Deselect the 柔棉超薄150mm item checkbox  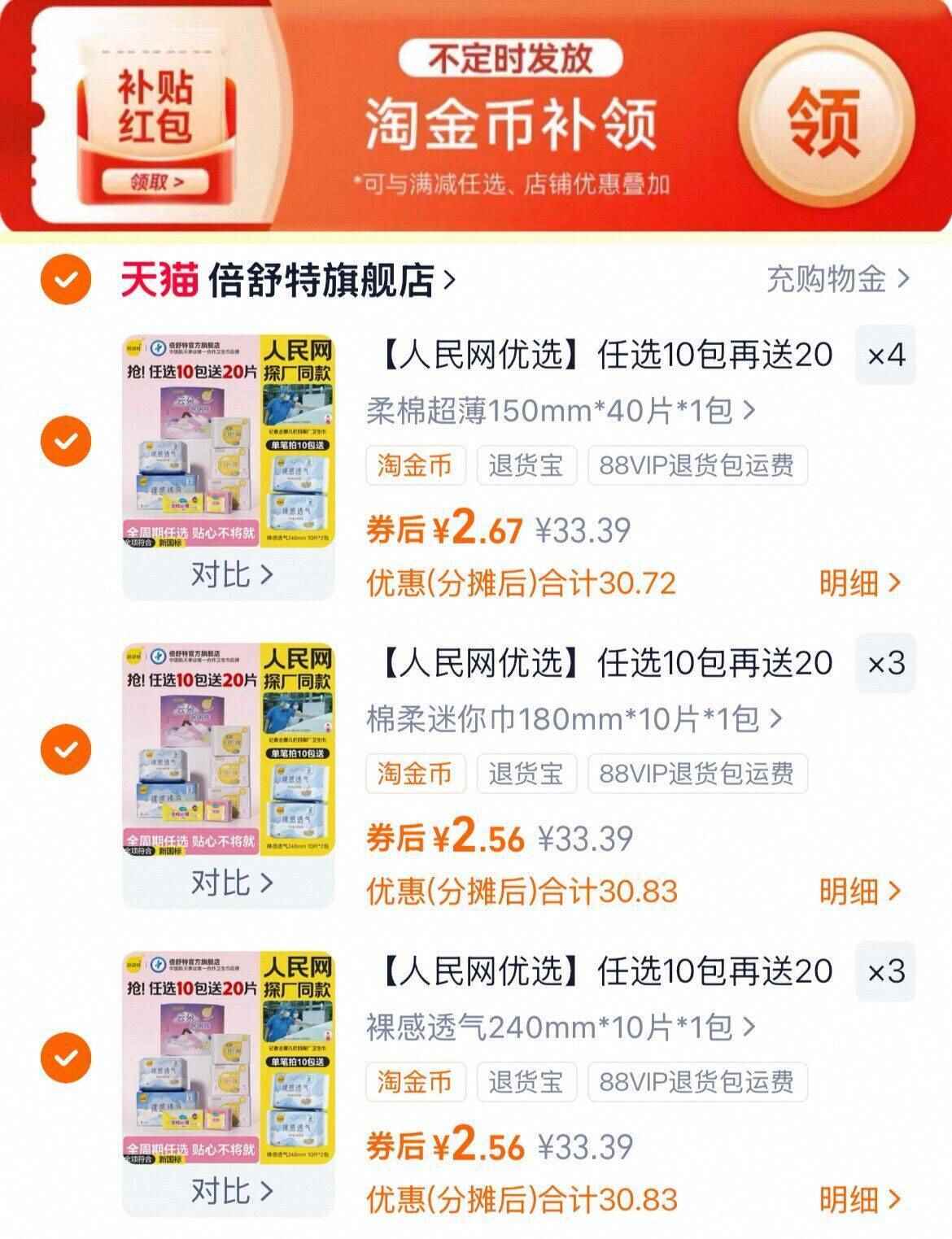click(x=66, y=441)
